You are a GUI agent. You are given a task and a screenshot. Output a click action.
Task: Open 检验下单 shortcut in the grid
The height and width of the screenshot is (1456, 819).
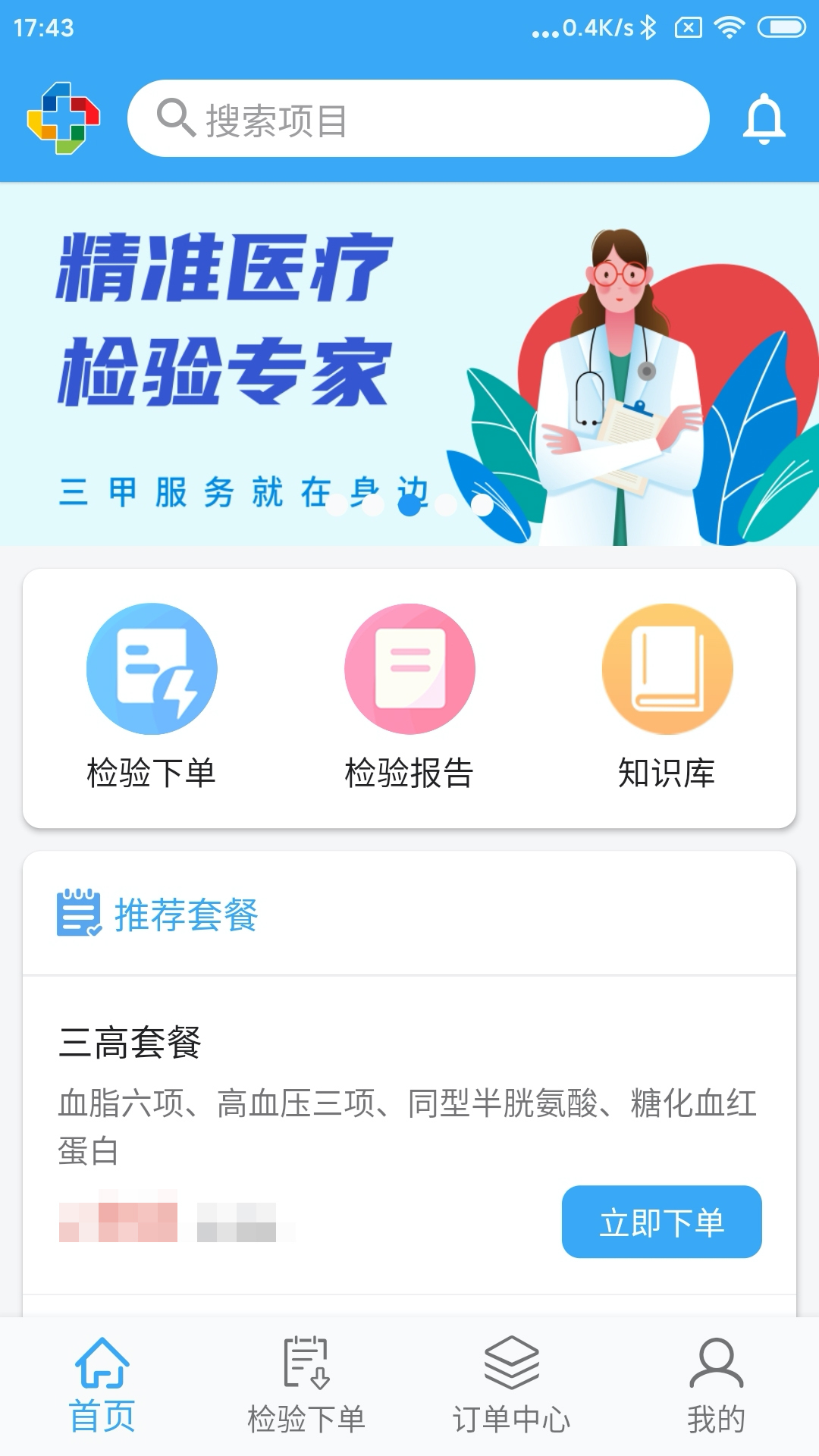152,695
